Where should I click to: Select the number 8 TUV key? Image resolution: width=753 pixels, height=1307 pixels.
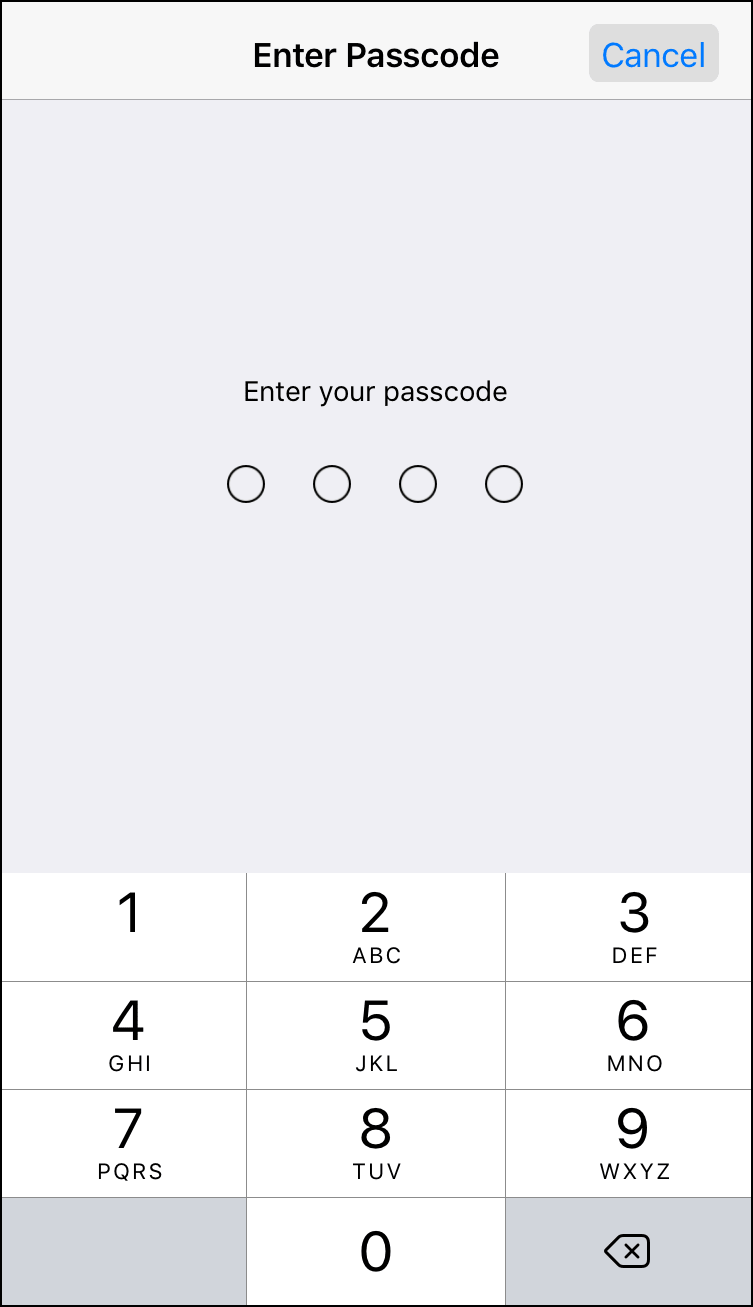pyautogui.click(x=375, y=1143)
